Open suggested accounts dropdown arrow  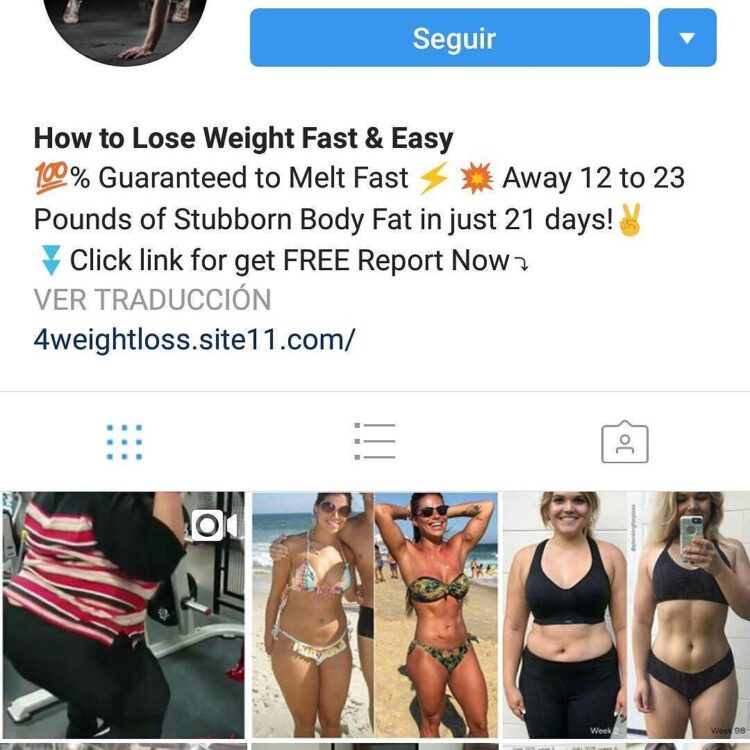[687, 38]
